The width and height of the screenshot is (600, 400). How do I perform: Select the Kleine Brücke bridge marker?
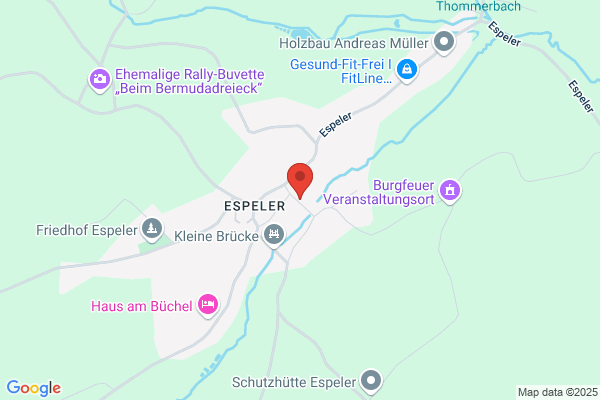point(274,235)
